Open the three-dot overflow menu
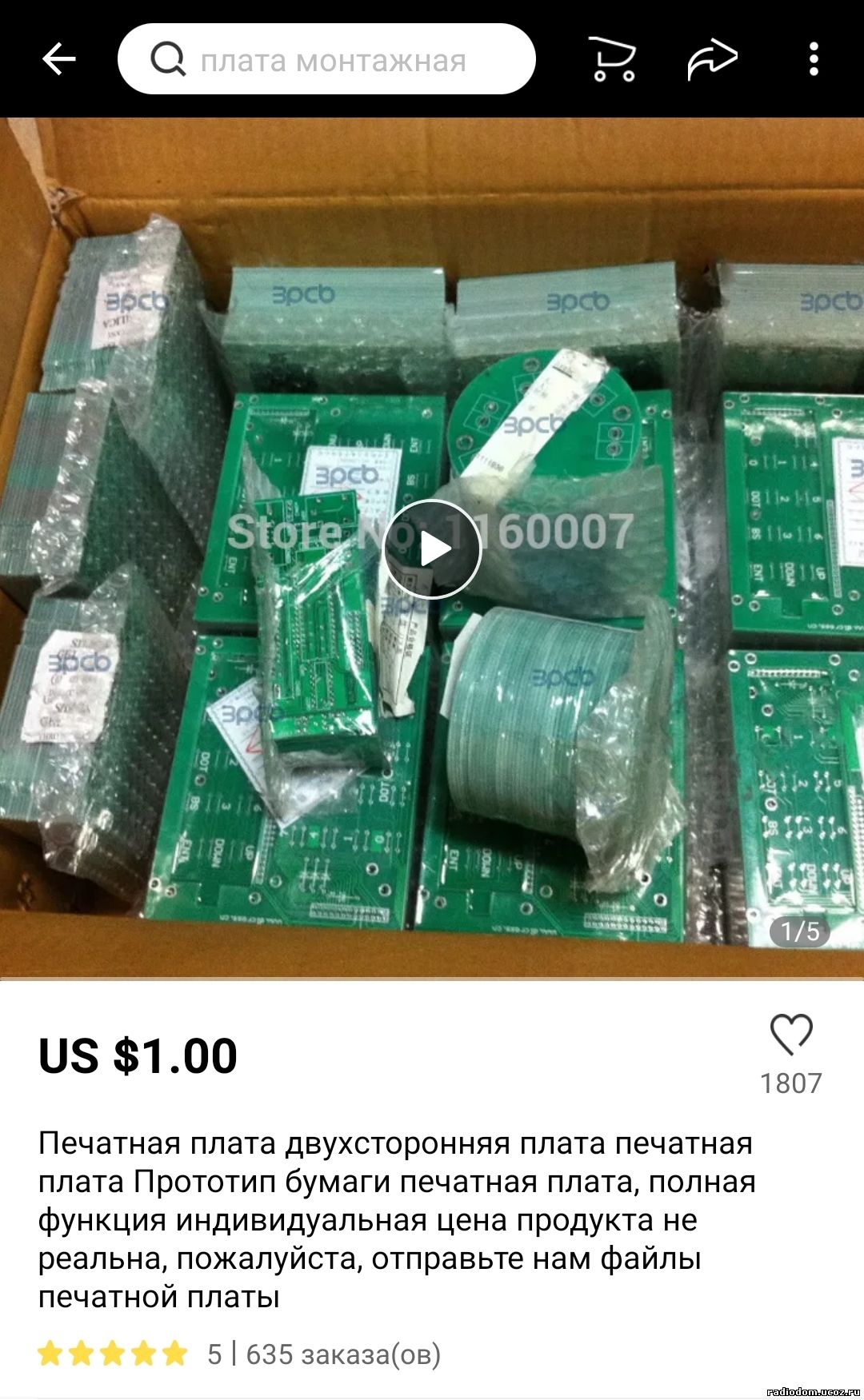 [x=814, y=59]
